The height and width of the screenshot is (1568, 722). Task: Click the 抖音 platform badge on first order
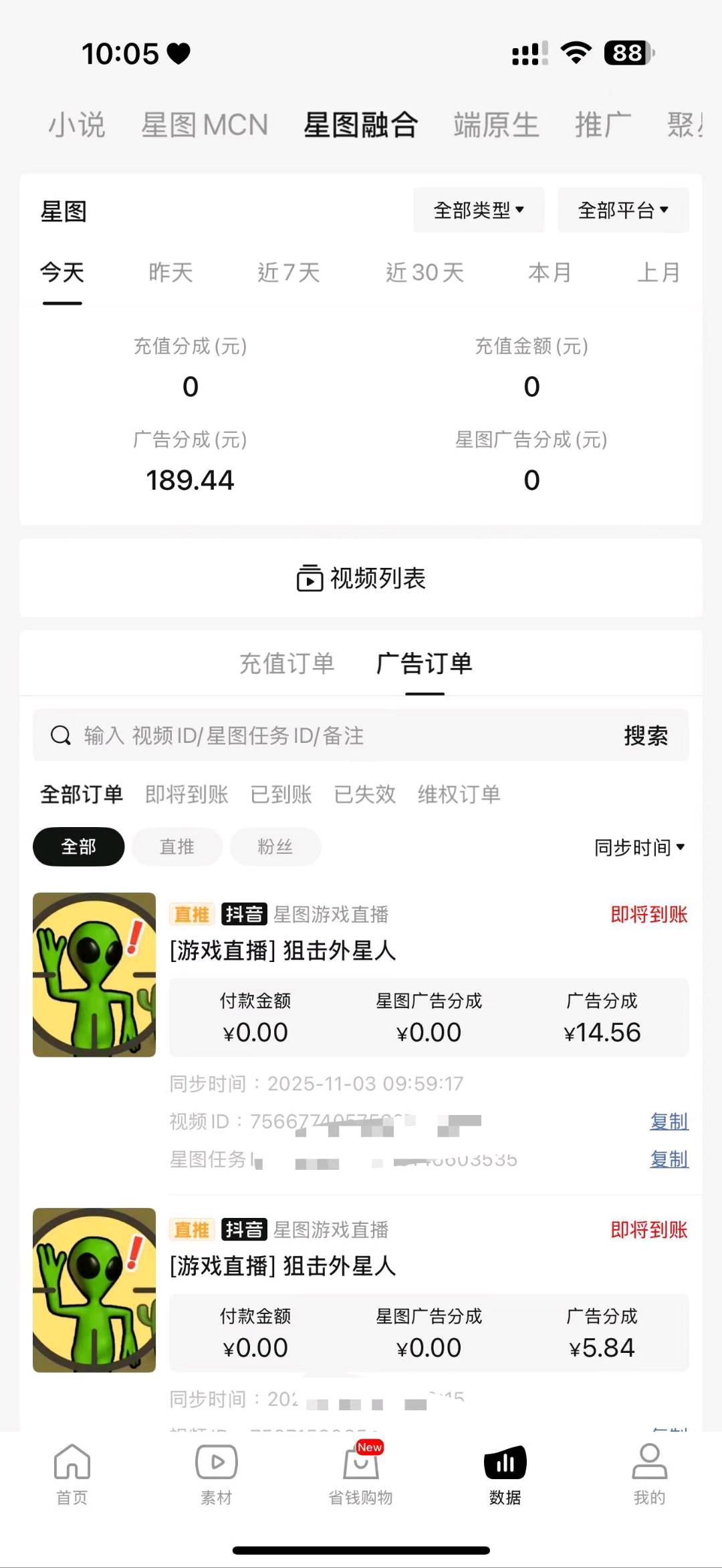click(243, 915)
